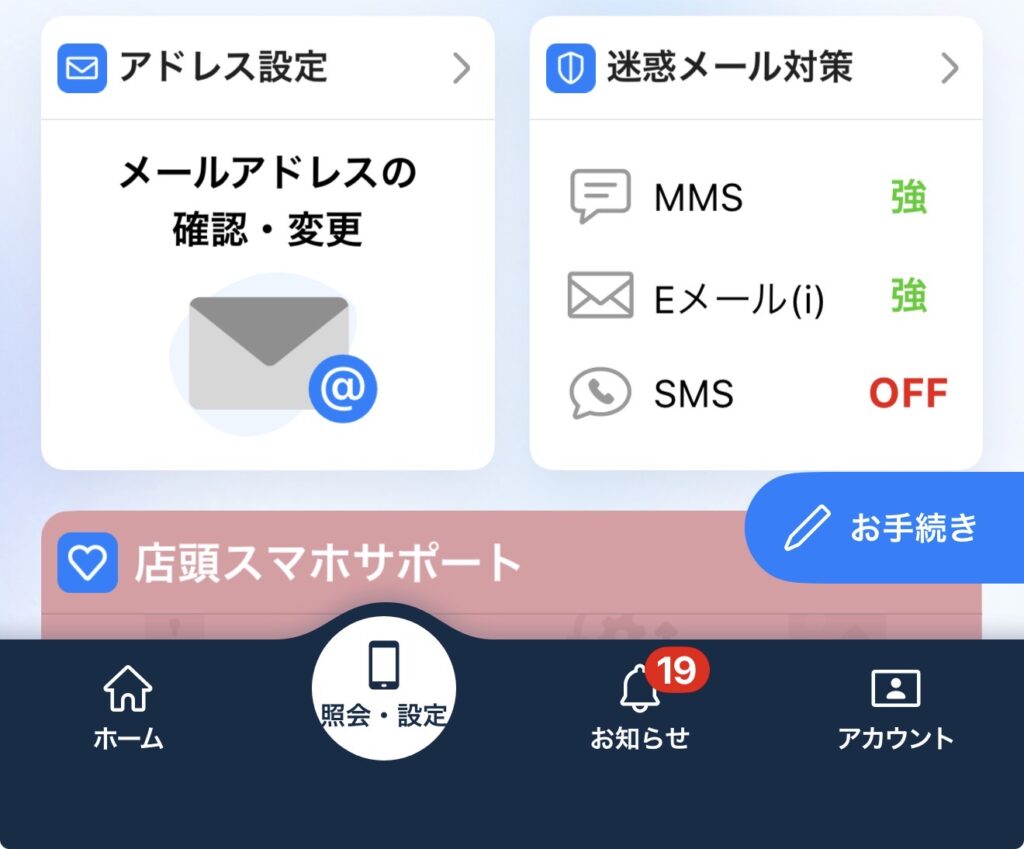Open 店頭スマホサポート card

330,564
